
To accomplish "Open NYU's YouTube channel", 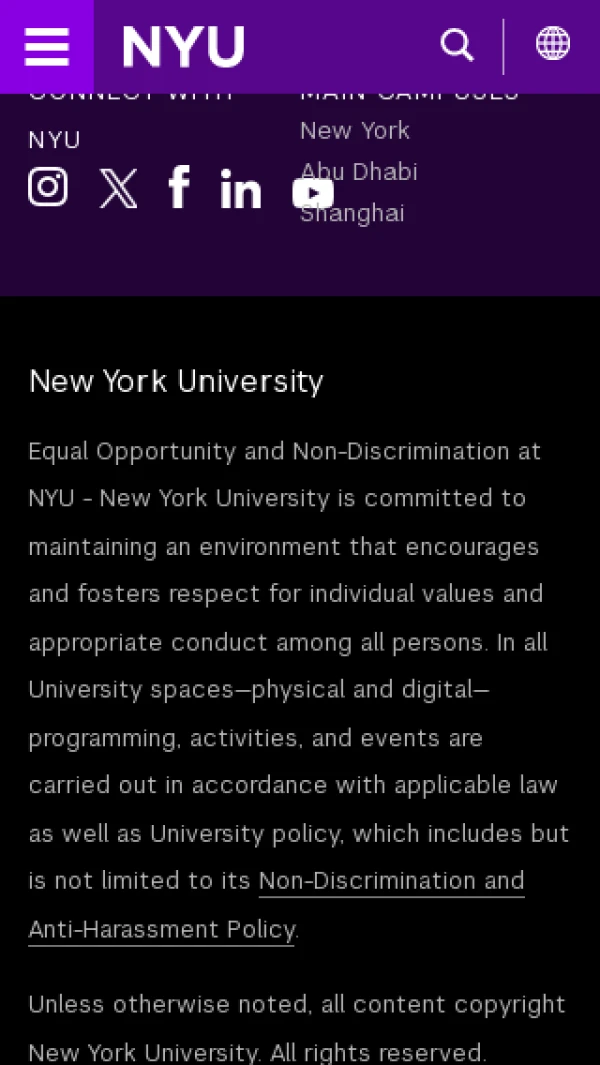I will (313, 192).
